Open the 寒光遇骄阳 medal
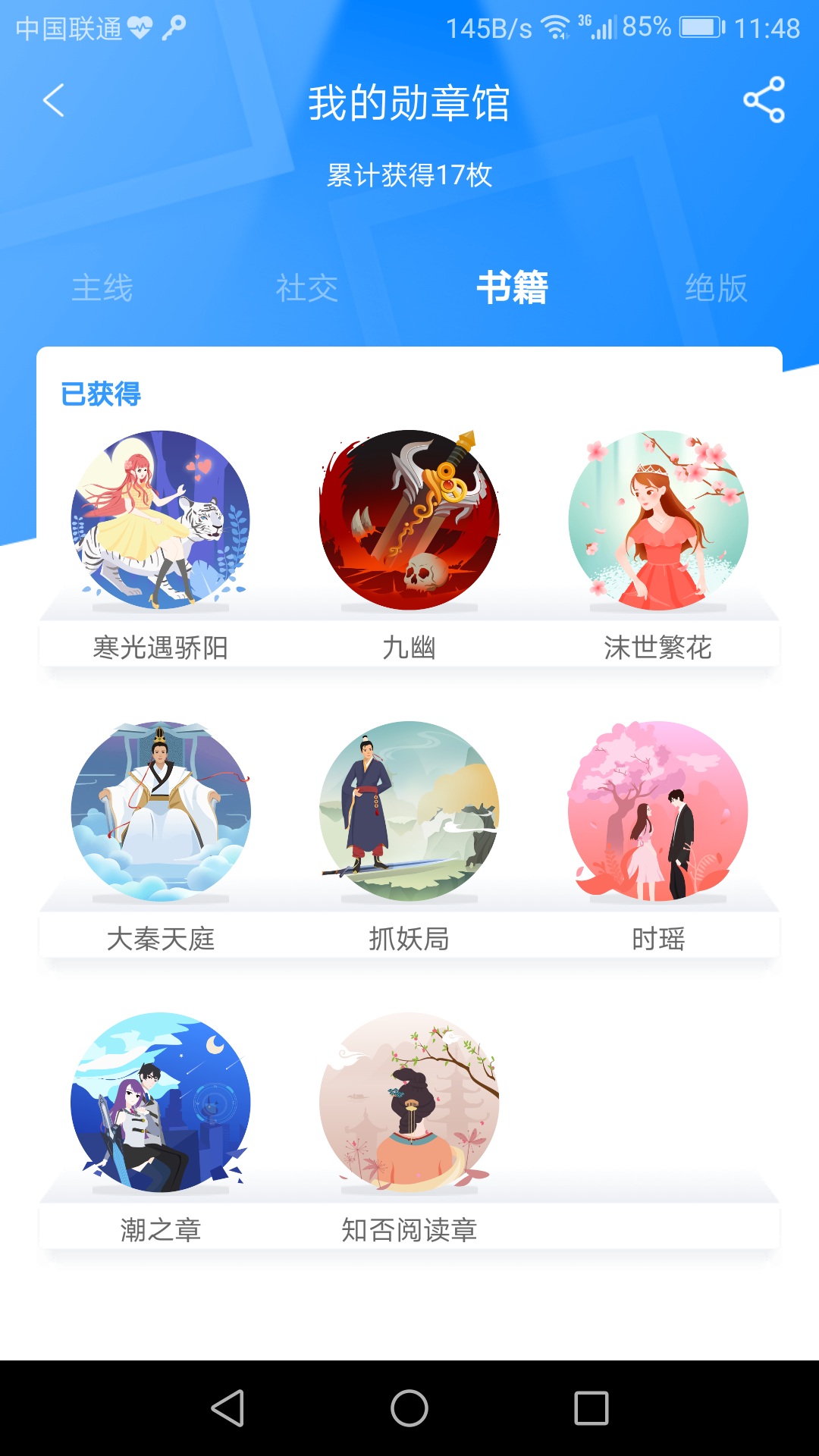The image size is (819, 1456). 160,521
